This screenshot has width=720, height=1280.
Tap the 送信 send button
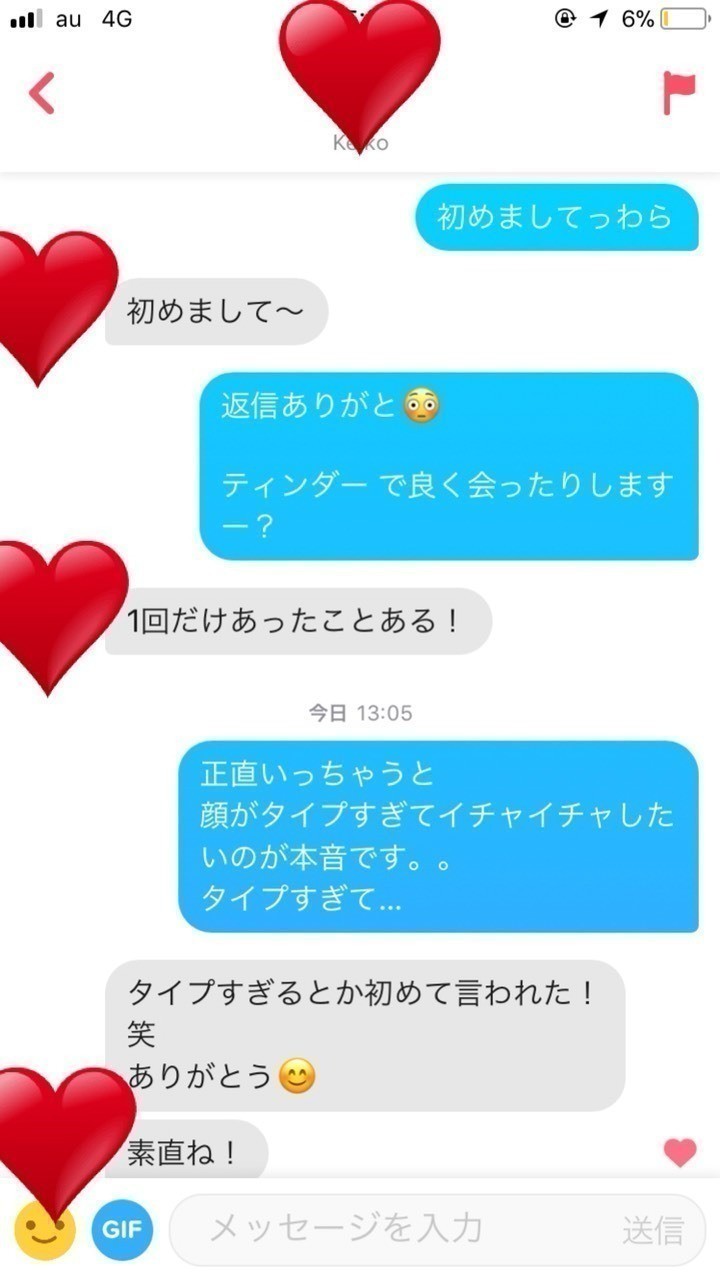coord(653,1230)
